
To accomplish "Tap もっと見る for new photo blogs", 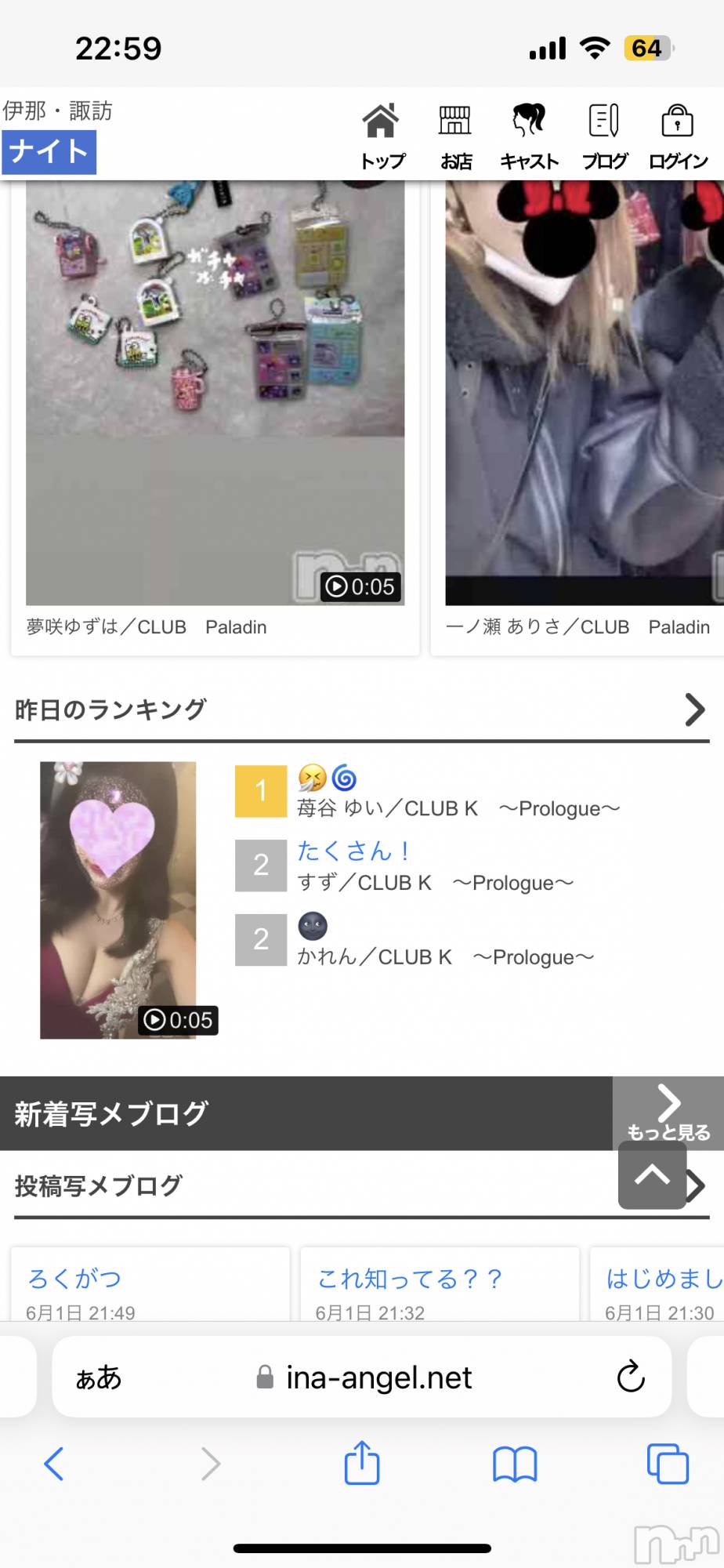I will coord(668,1113).
